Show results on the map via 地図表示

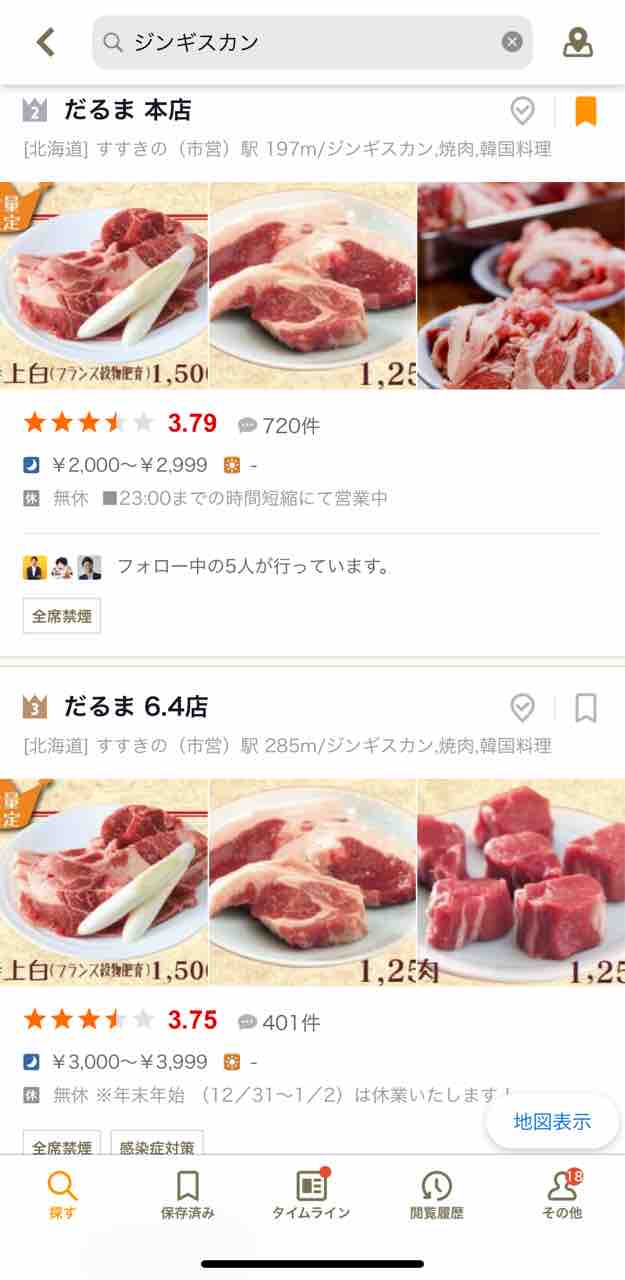[x=552, y=1122]
